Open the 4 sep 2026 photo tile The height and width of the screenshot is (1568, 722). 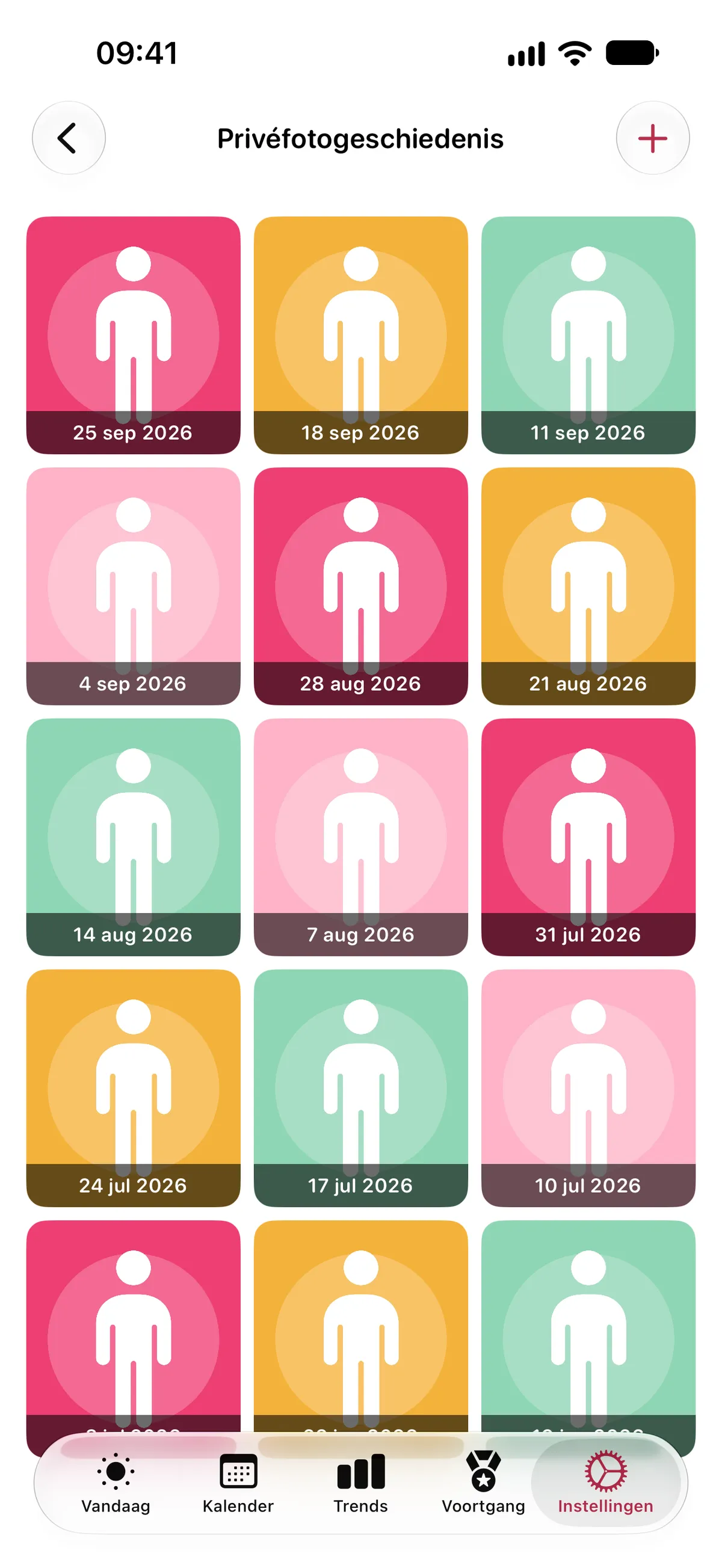(x=134, y=586)
